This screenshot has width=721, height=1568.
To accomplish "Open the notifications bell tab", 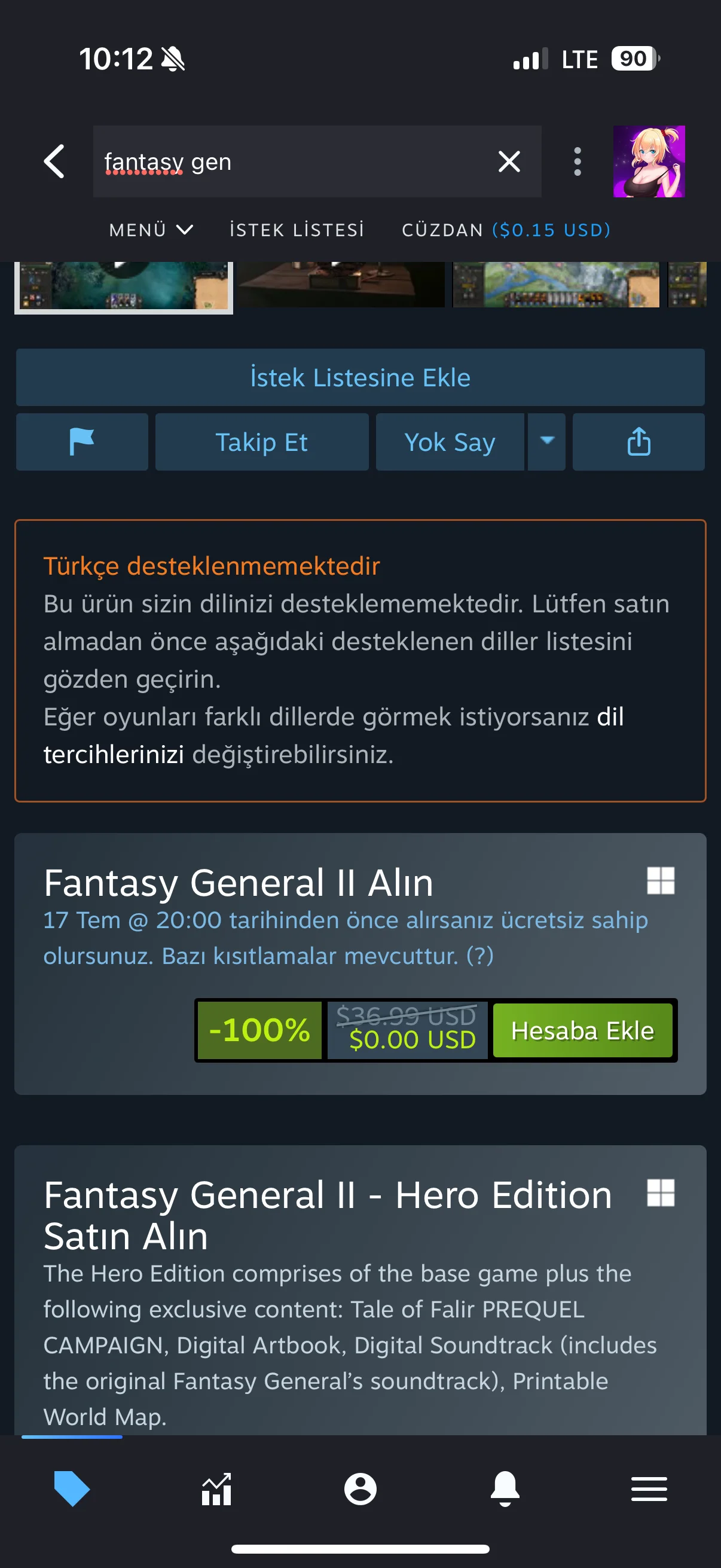I will [505, 1489].
